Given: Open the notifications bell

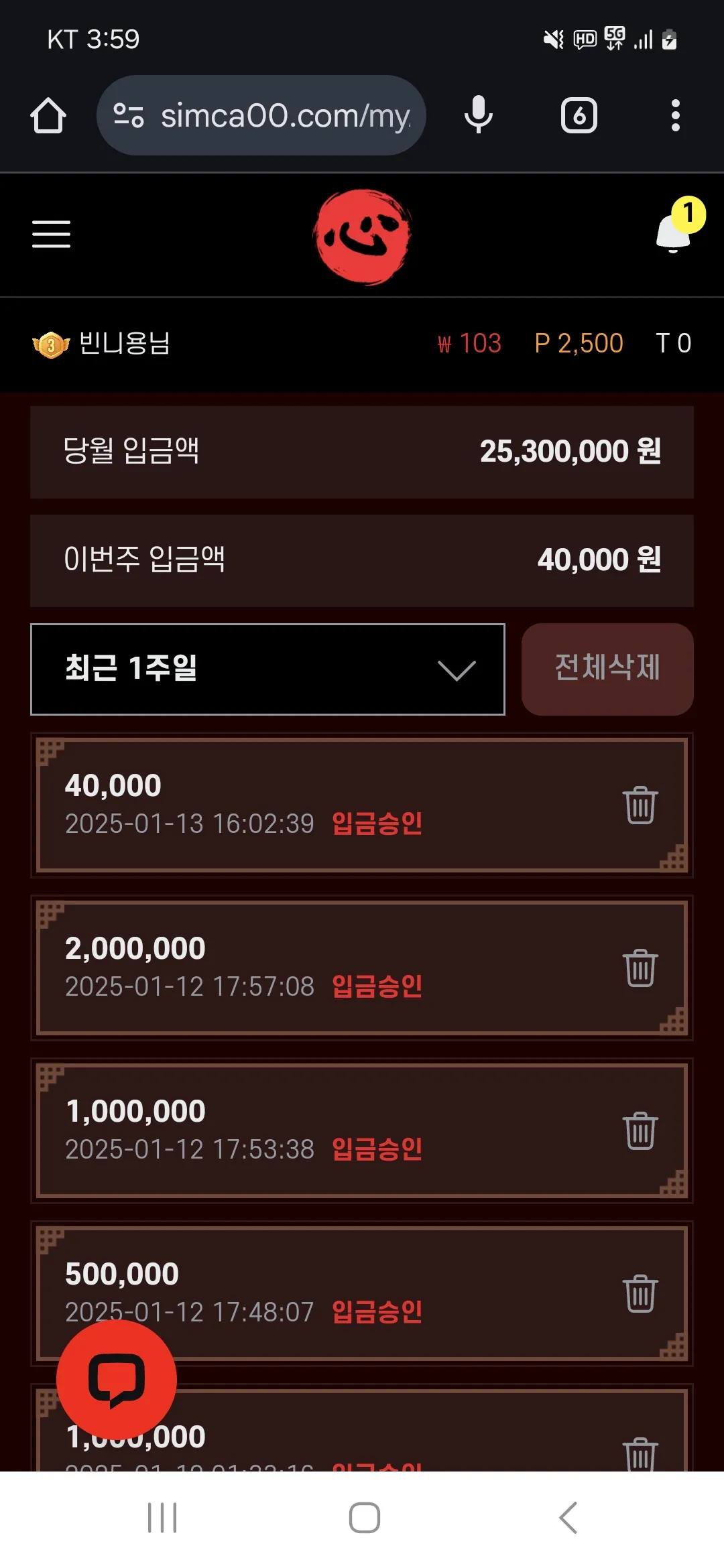Looking at the screenshot, I should 674,232.
